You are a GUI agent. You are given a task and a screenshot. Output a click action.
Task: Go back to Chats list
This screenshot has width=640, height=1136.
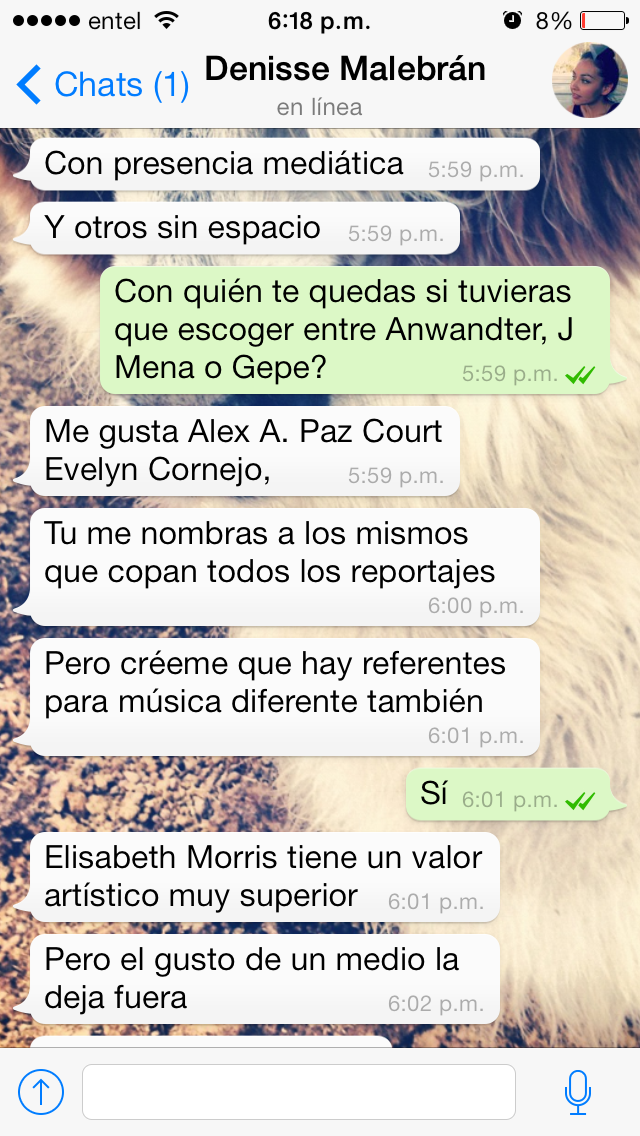[103, 85]
